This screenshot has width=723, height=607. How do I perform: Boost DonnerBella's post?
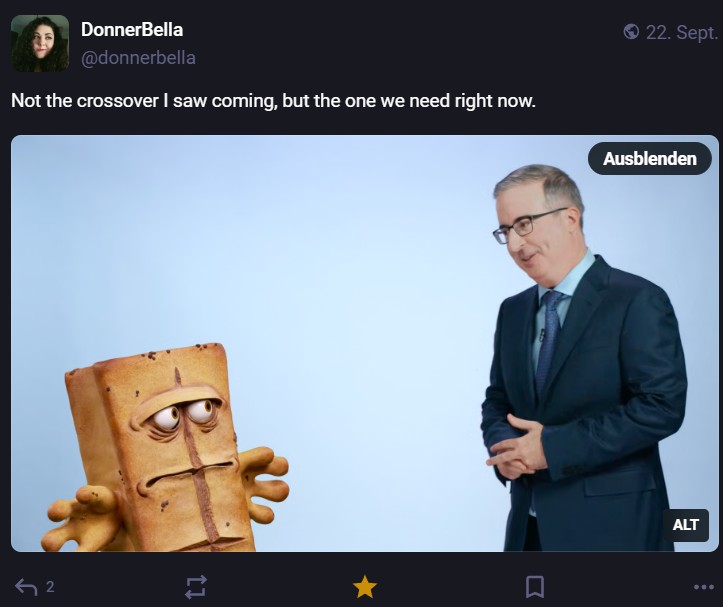pos(196,586)
